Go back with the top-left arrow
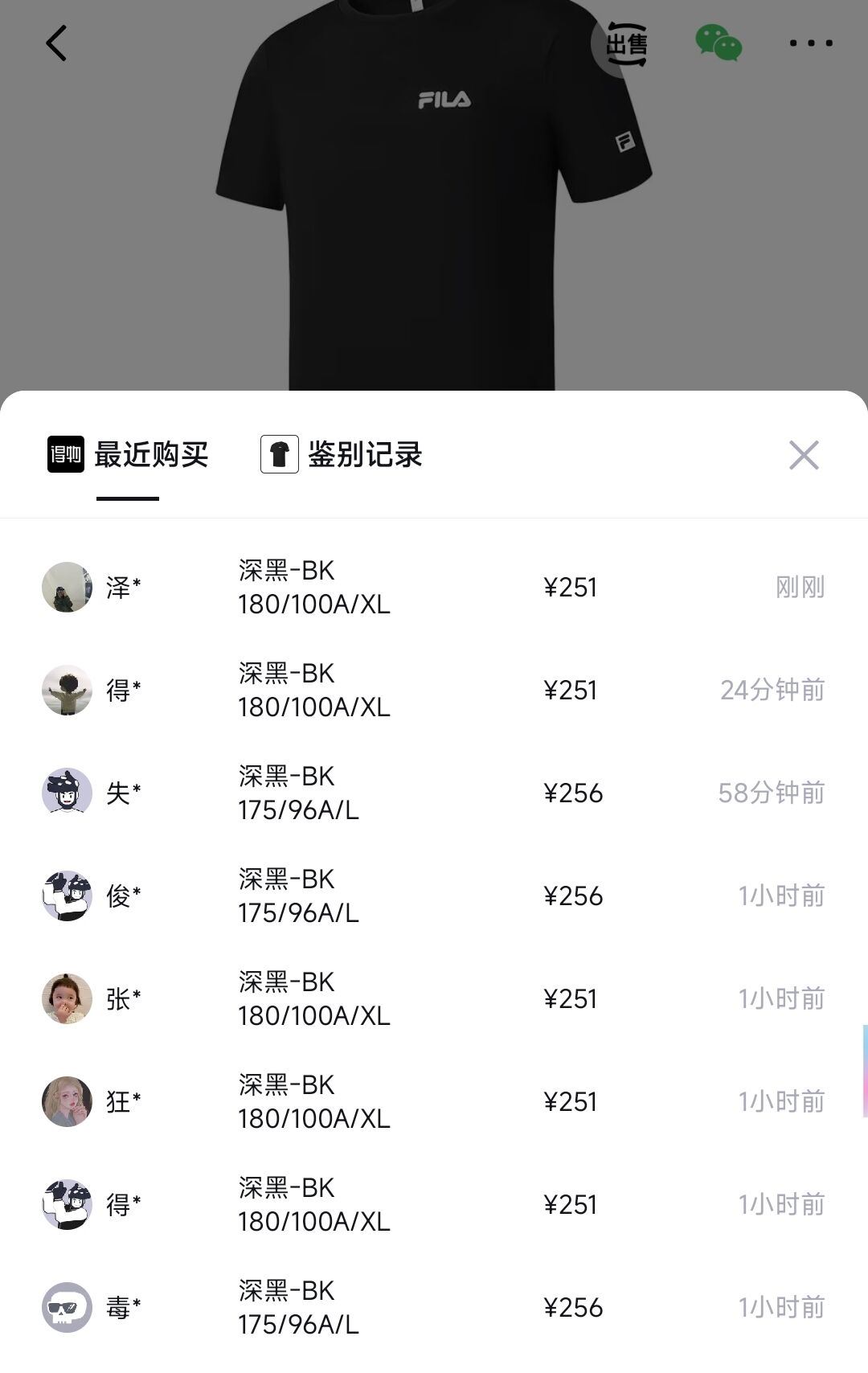 [x=56, y=43]
